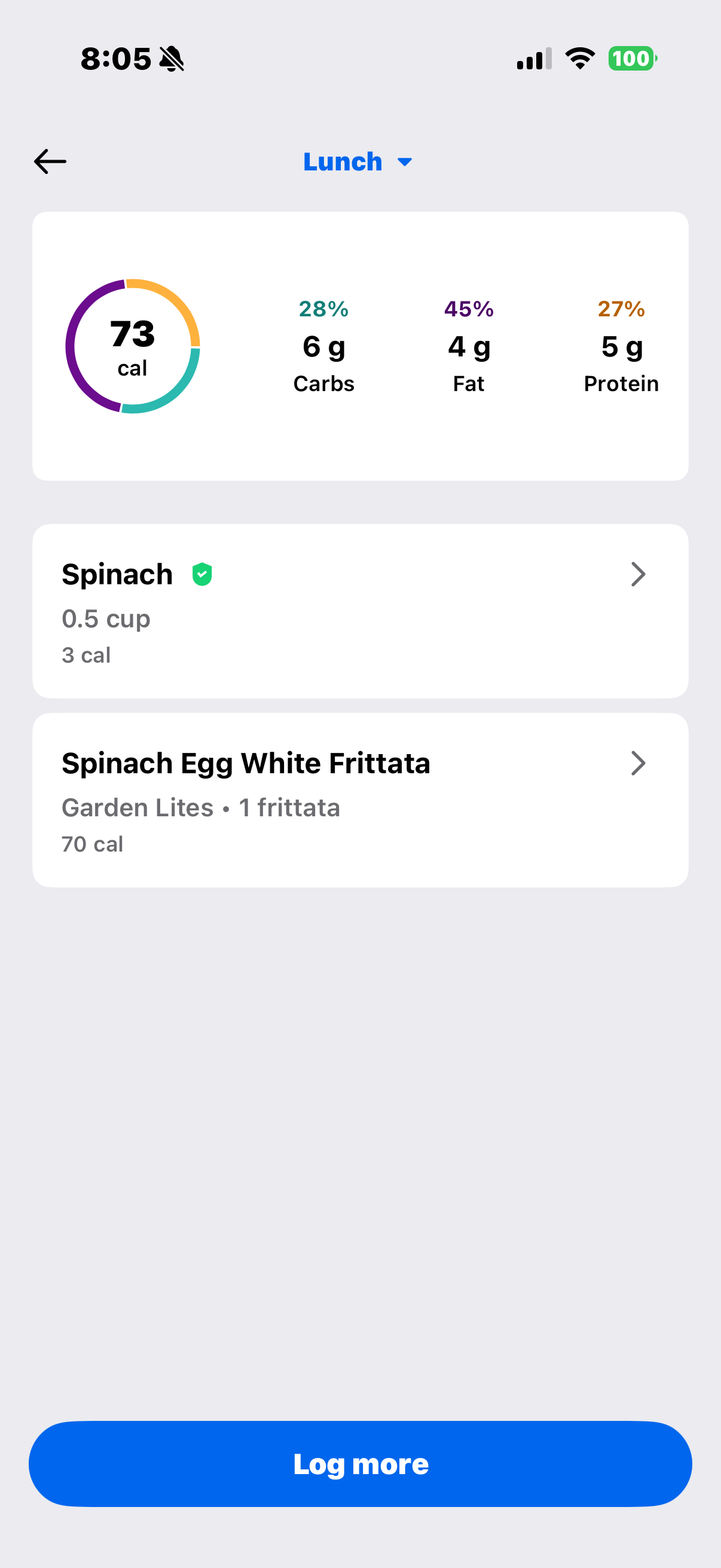Screen dimensions: 721x1568
Task: Tap the green verified badge next to Spinach
Action: pyautogui.click(x=201, y=573)
